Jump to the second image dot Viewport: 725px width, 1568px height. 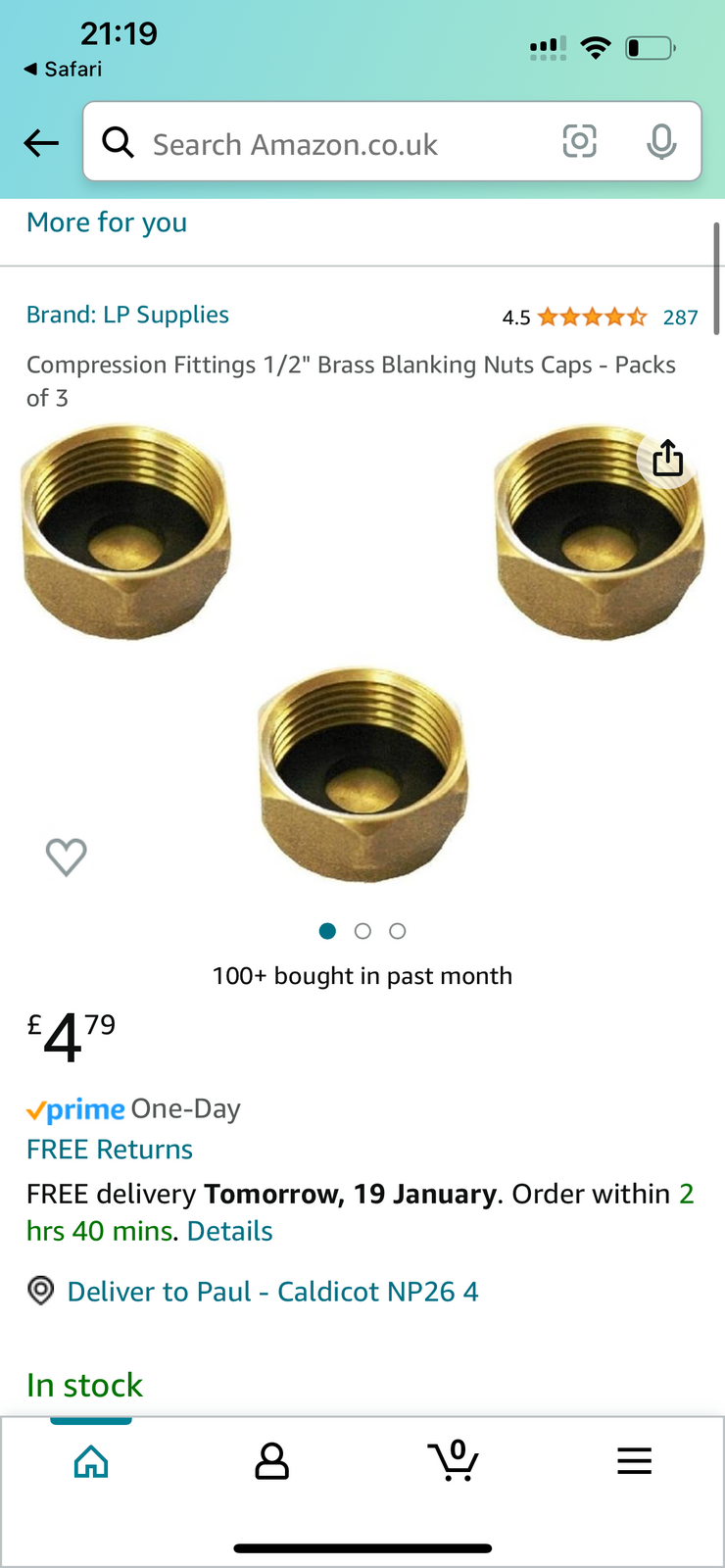point(362,931)
